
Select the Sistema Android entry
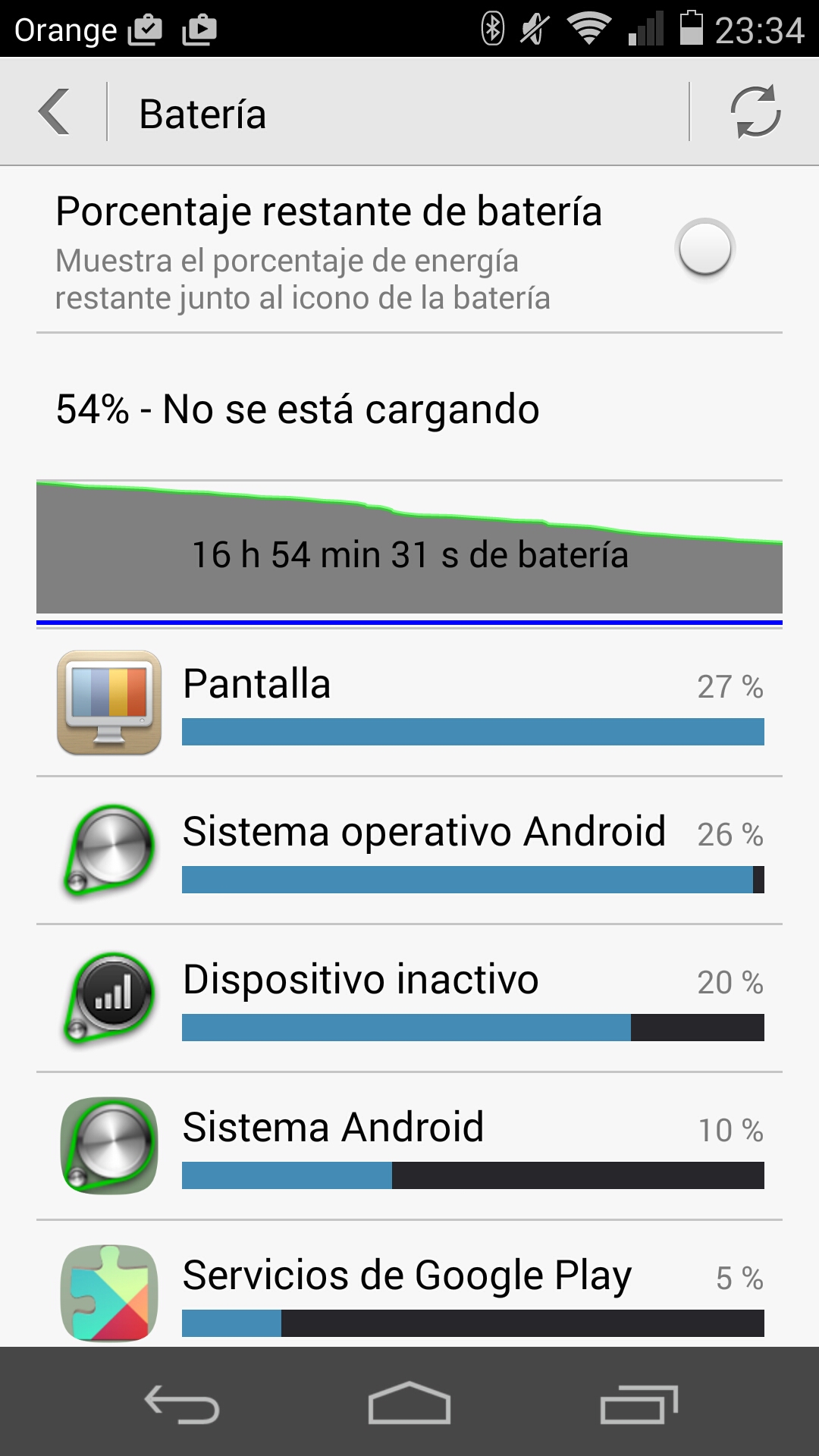(x=409, y=1146)
